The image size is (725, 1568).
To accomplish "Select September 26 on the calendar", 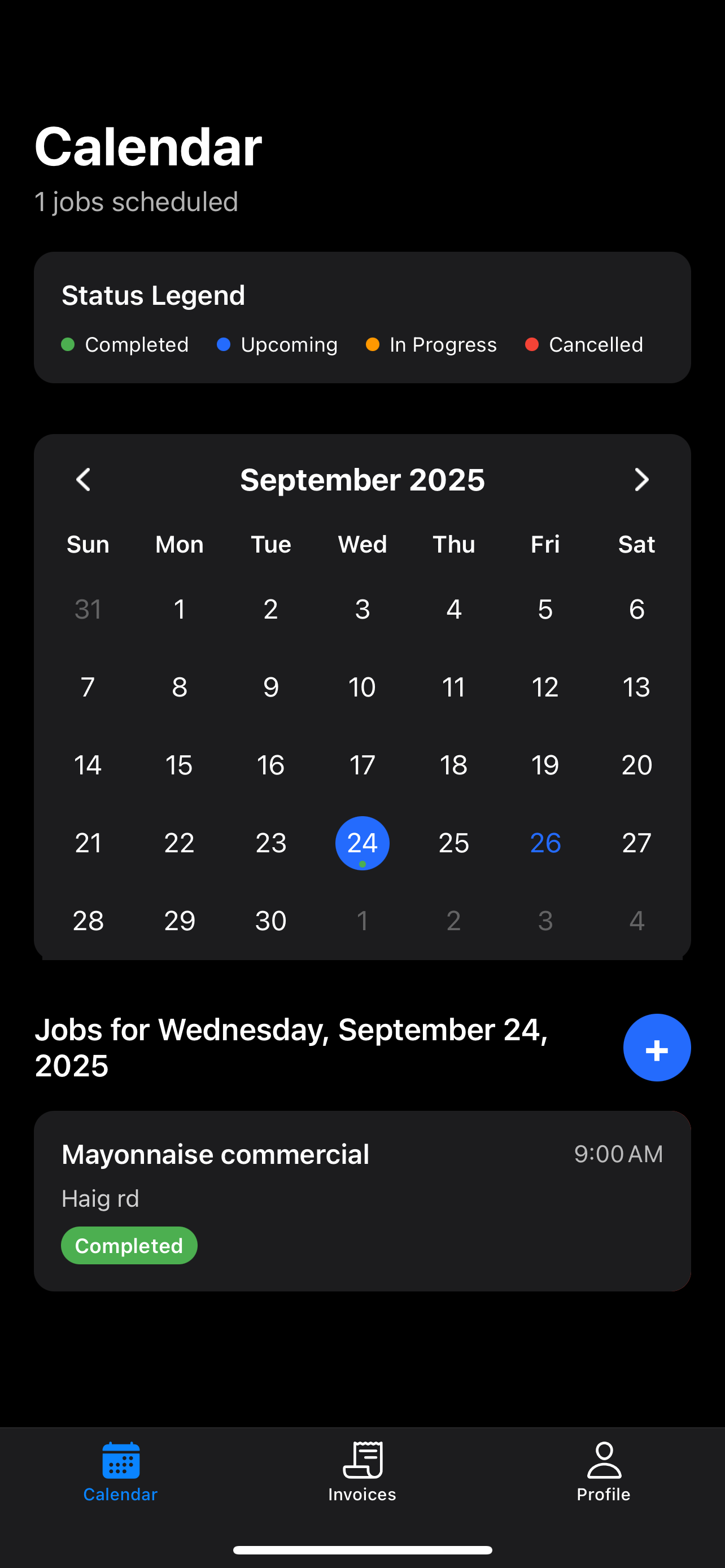I will coord(545,843).
